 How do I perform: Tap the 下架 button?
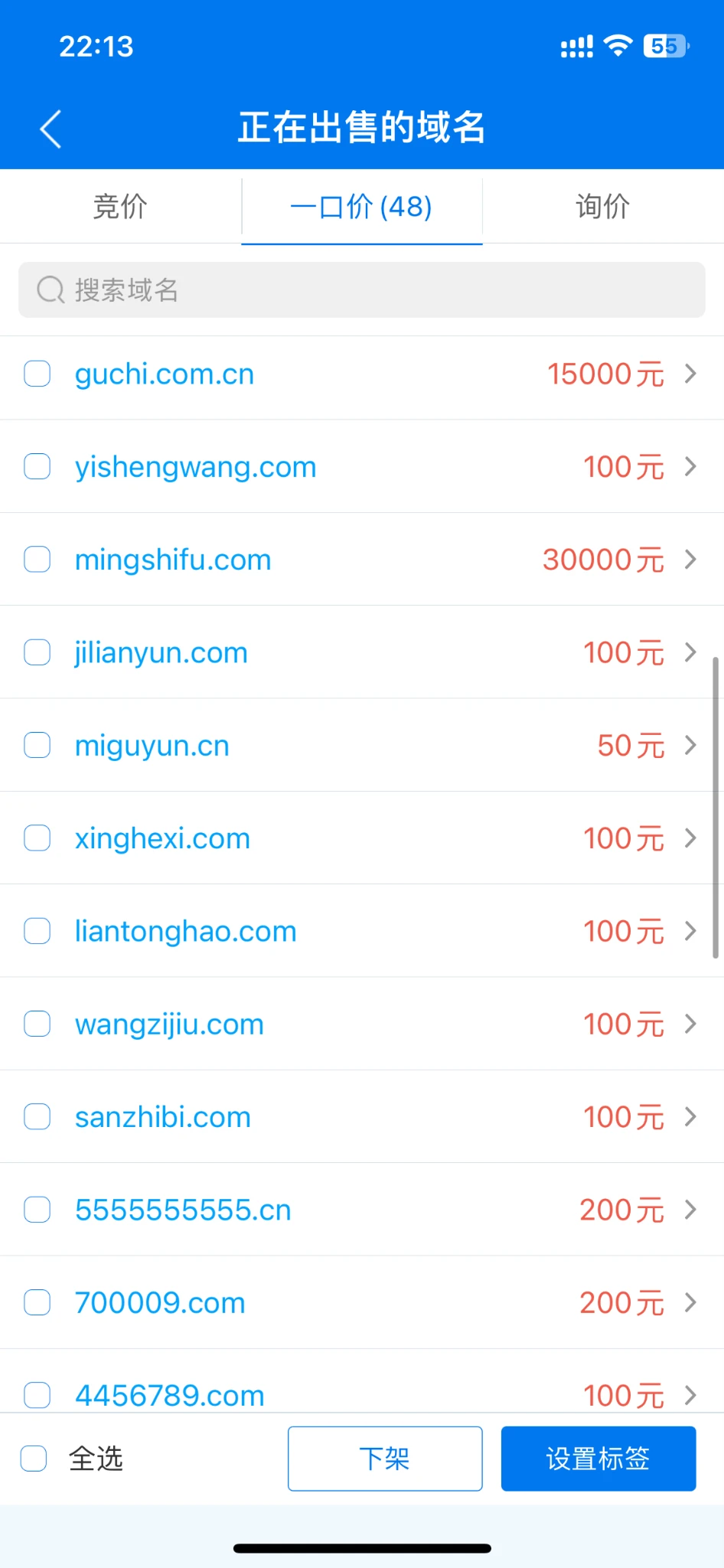tap(385, 1459)
